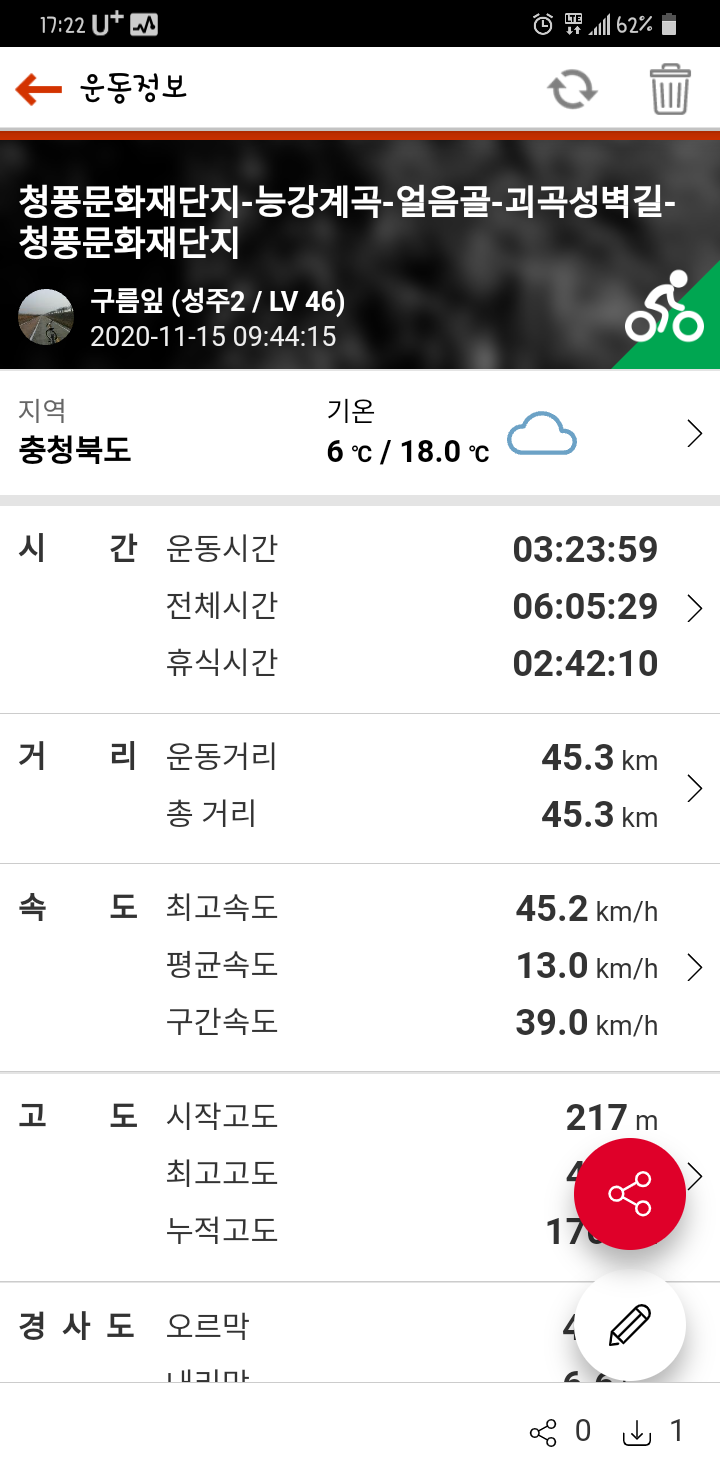Open the 시간 details row
The height and width of the screenshot is (1476, 720).
695,607
